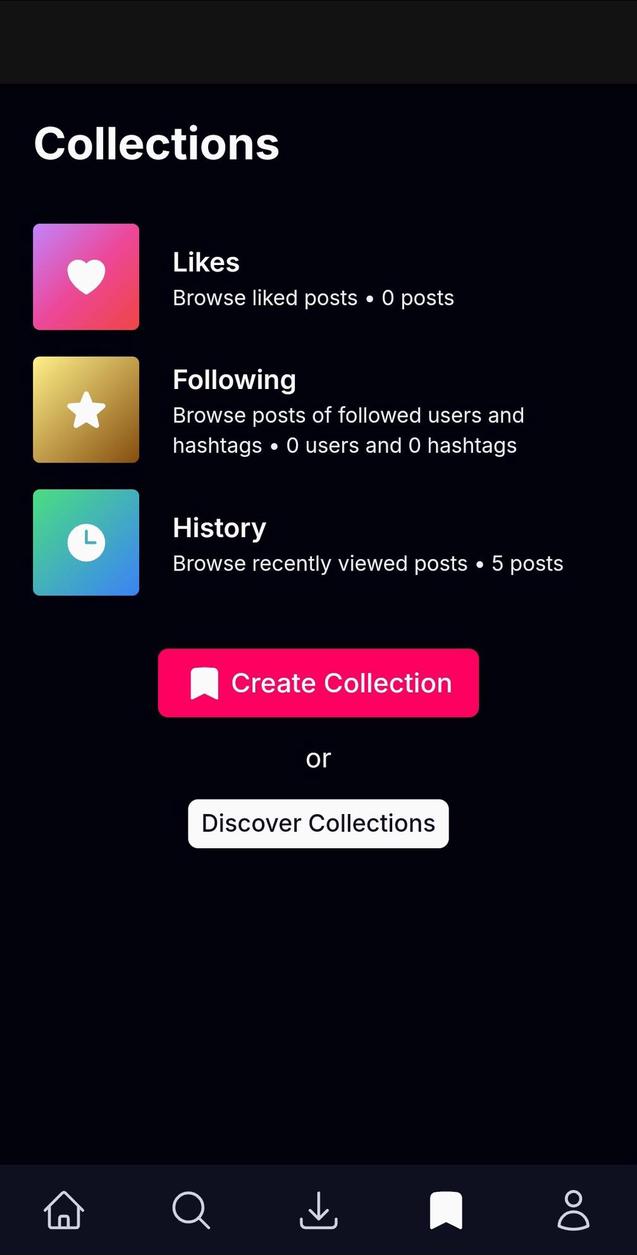Switch to the Search tab
This screenshot has width=637, height=1255.
pos(191,1210)
